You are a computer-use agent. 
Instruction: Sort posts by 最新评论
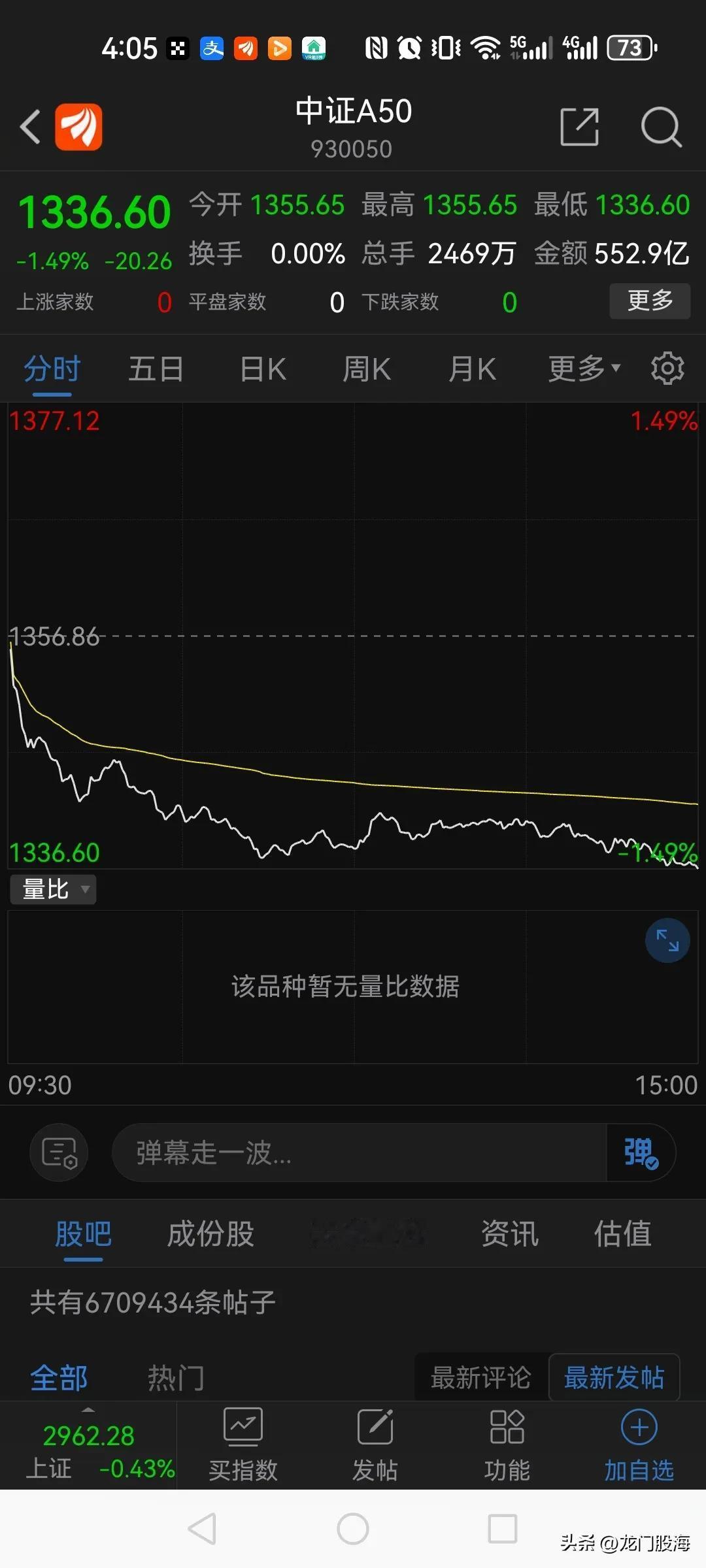(481, 1378)
